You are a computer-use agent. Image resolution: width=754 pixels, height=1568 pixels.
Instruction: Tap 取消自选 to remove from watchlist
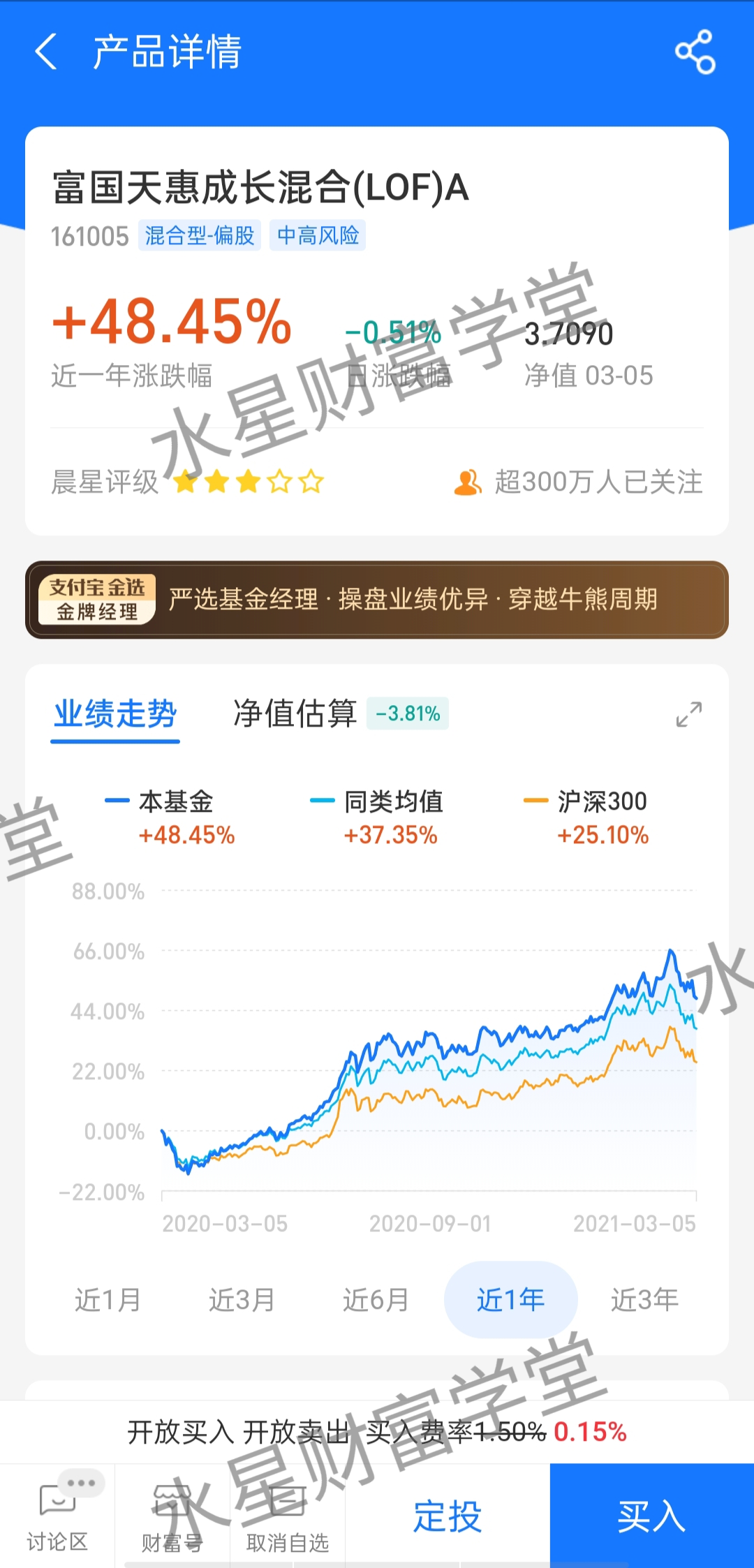click(x=288, y=1516)
